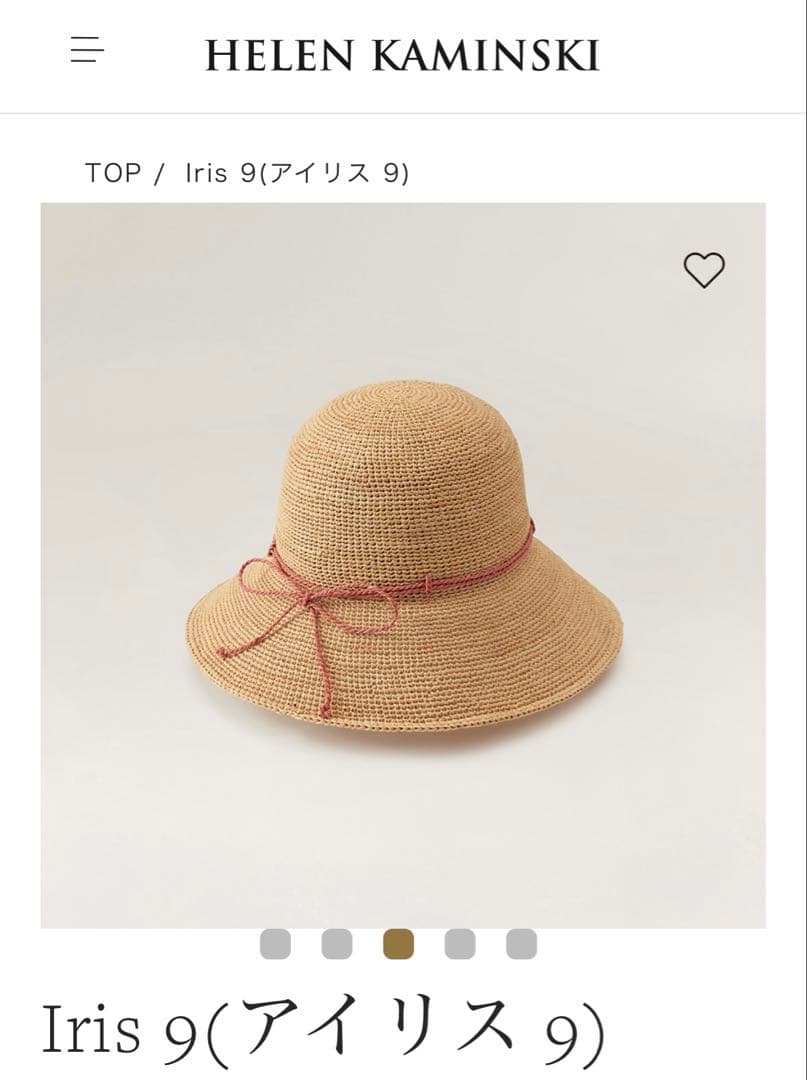
Task: Show the fifth product image
Action: (x=521, y=944)
